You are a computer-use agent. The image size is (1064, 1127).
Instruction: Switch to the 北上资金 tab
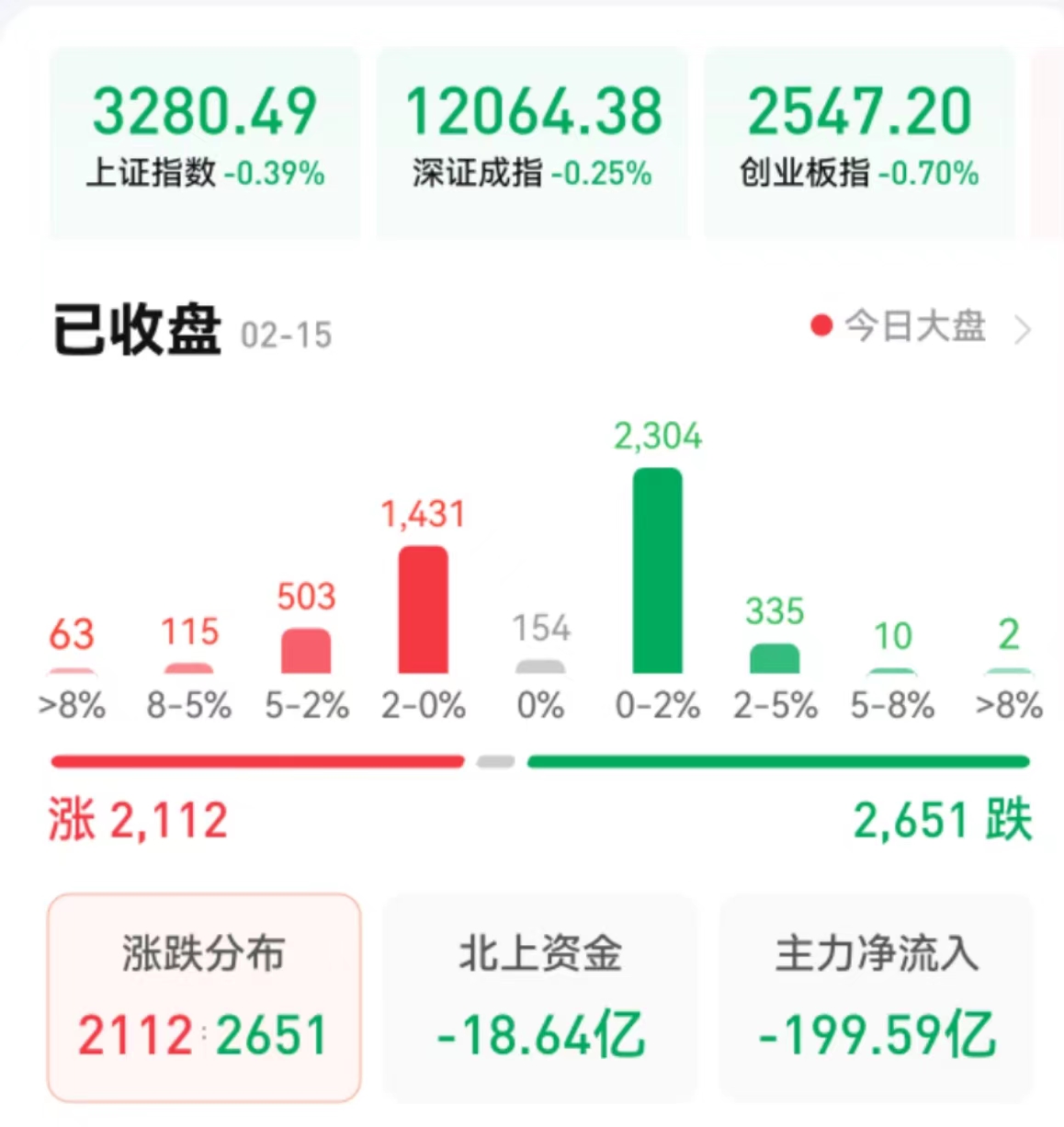[x=540, y=997]
